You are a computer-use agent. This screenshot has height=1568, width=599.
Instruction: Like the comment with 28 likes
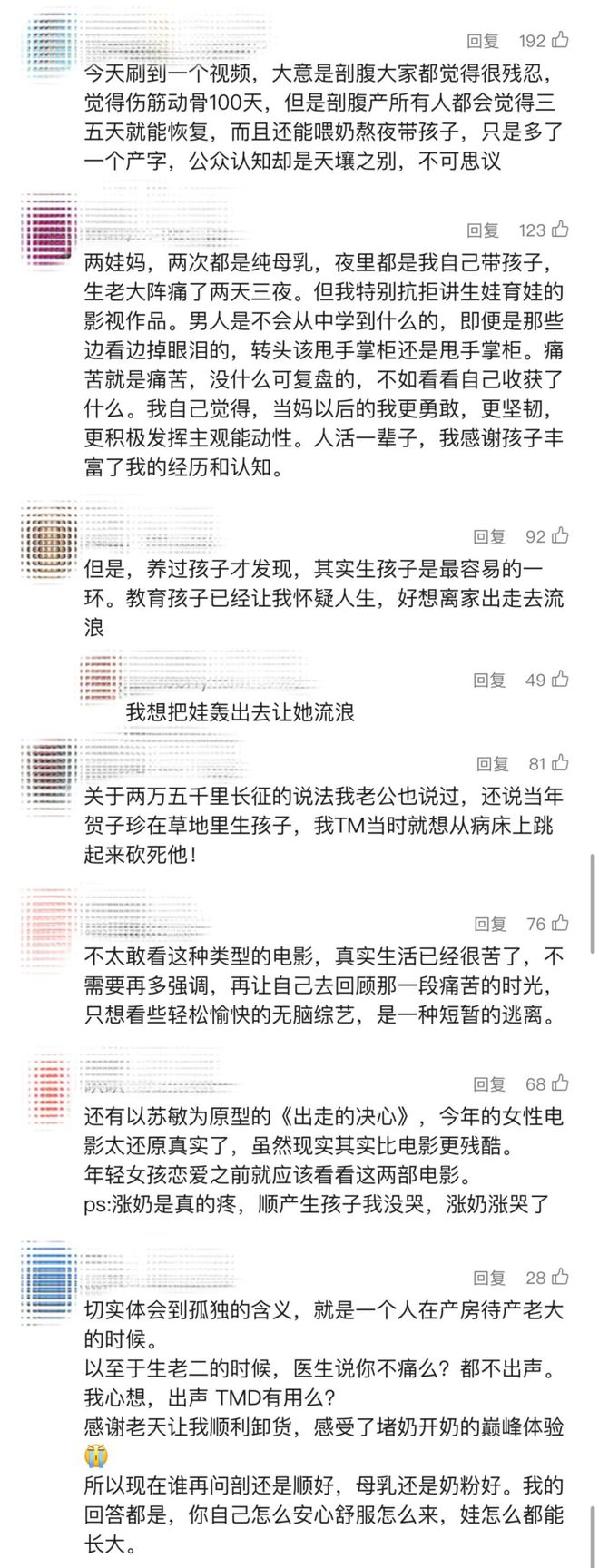tap(560, 1277)
